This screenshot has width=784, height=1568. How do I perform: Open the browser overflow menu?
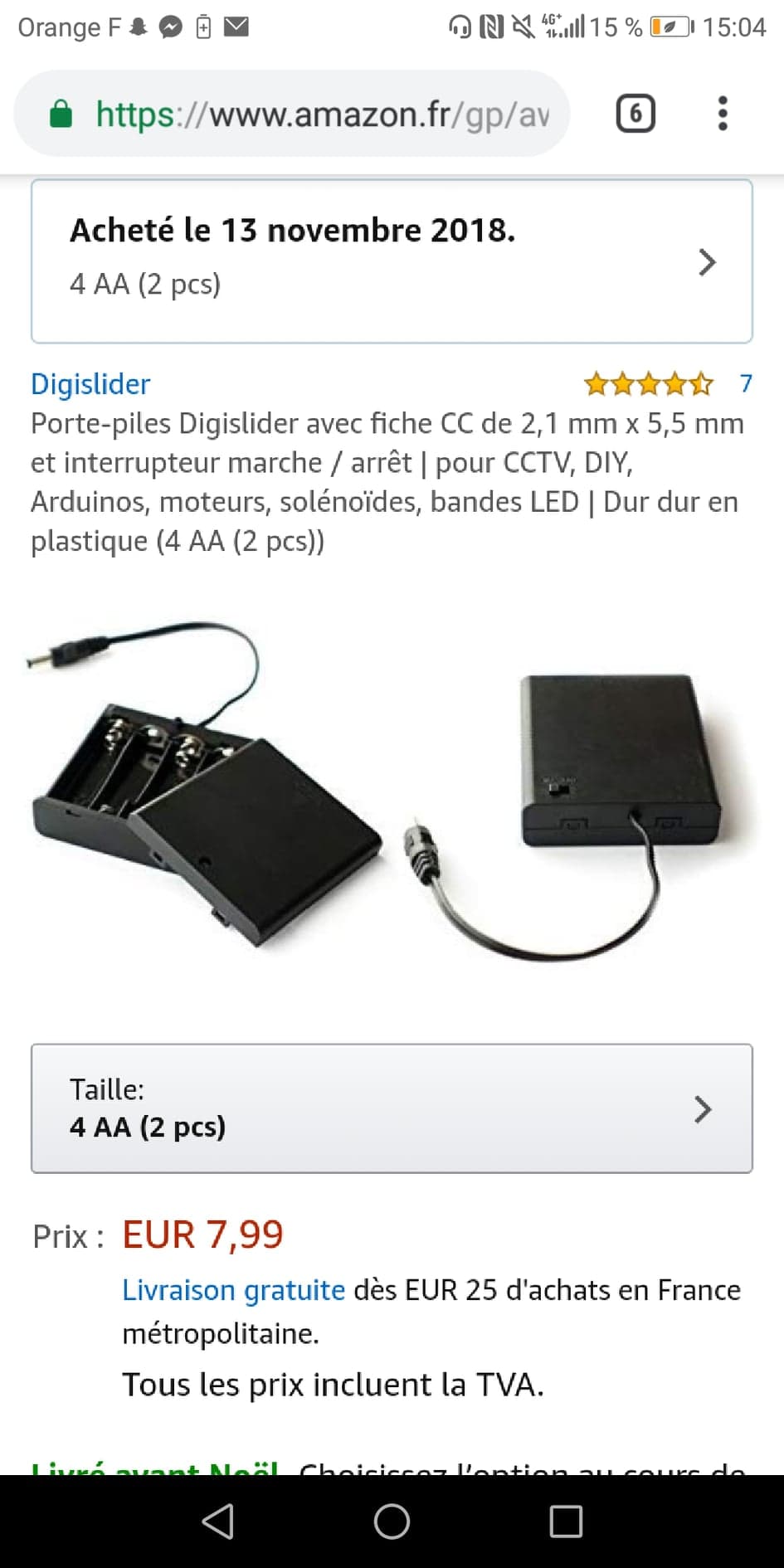point(723,114)
